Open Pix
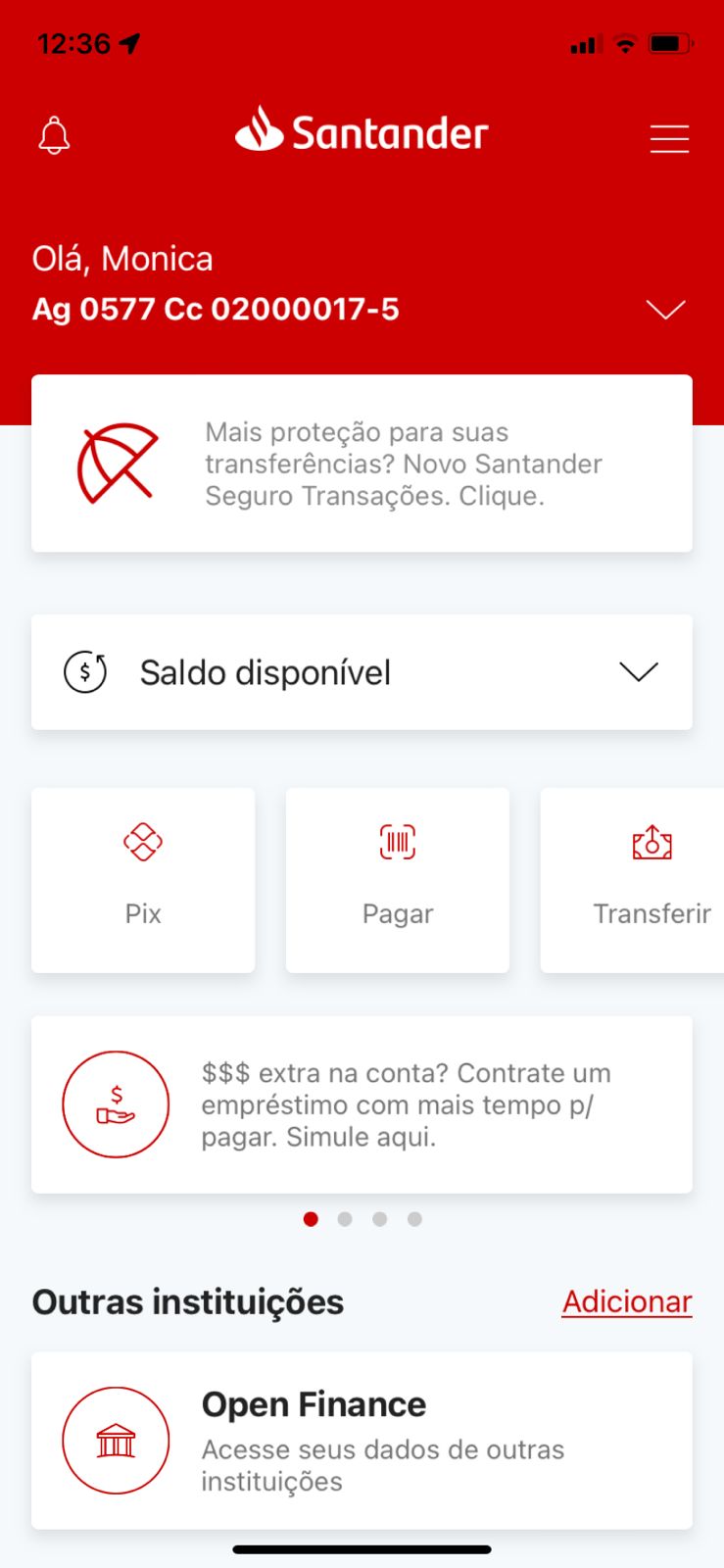This screenshot has height=1568, width=724. 143,879
